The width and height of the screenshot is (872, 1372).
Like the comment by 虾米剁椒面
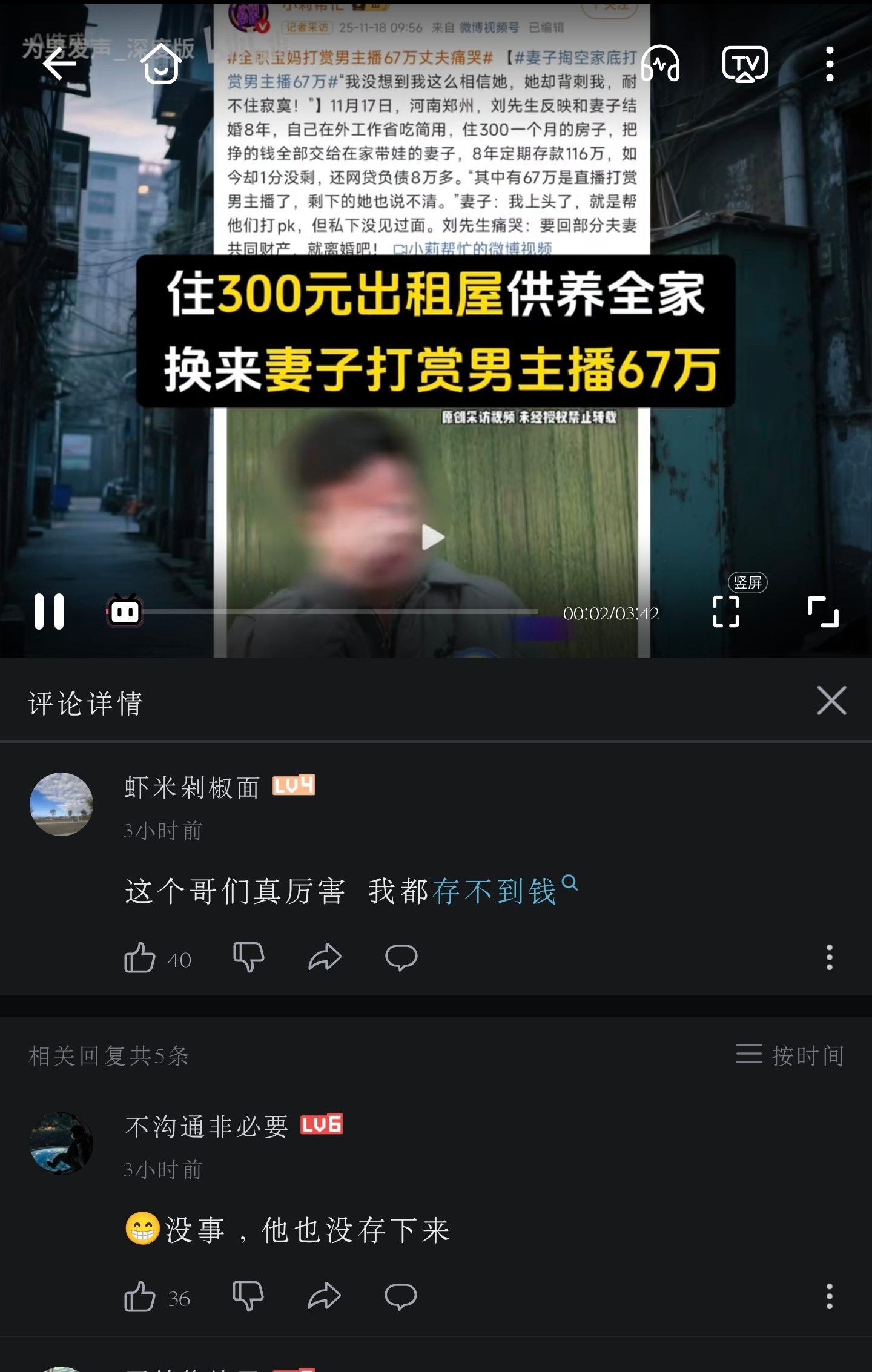coord(140,958)
